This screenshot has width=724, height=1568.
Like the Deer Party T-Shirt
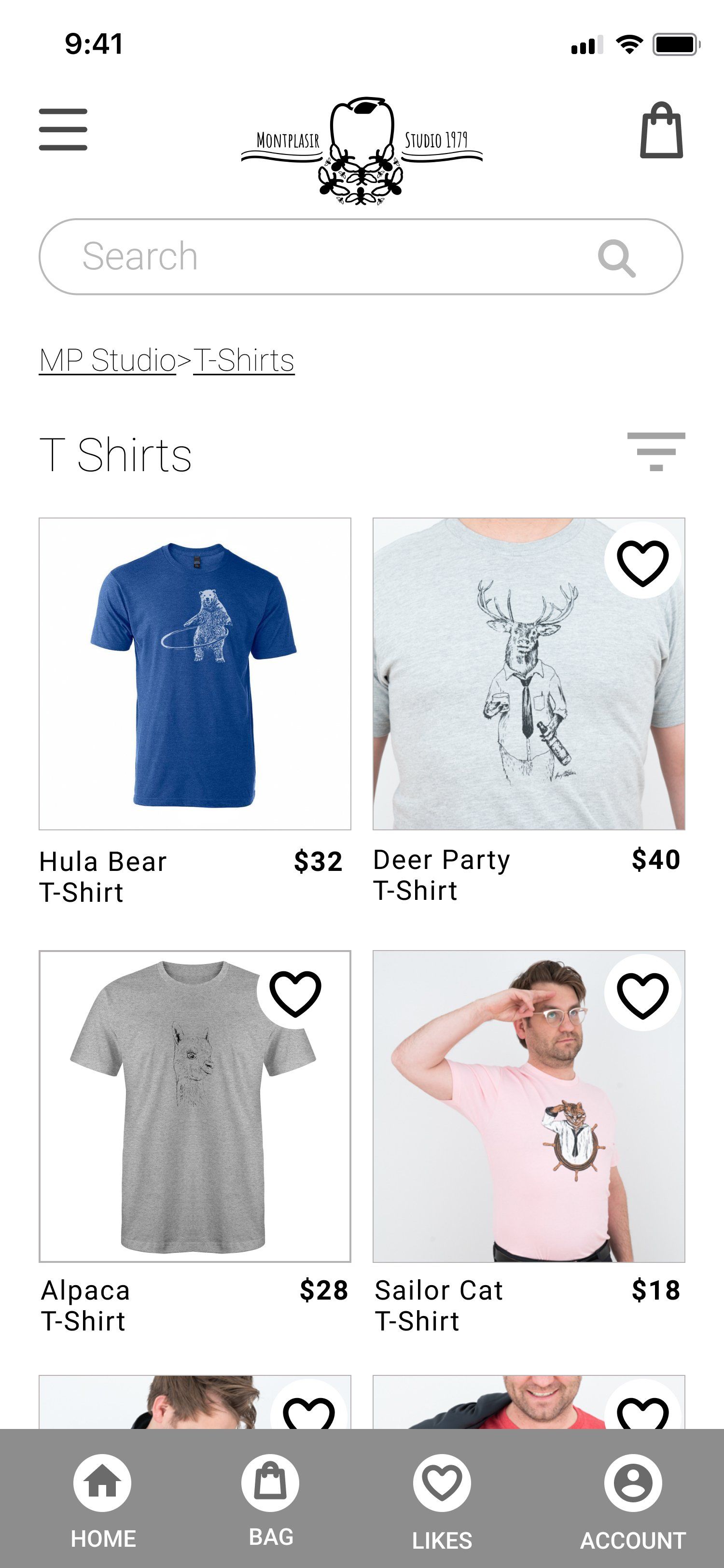tap(642, 561)
